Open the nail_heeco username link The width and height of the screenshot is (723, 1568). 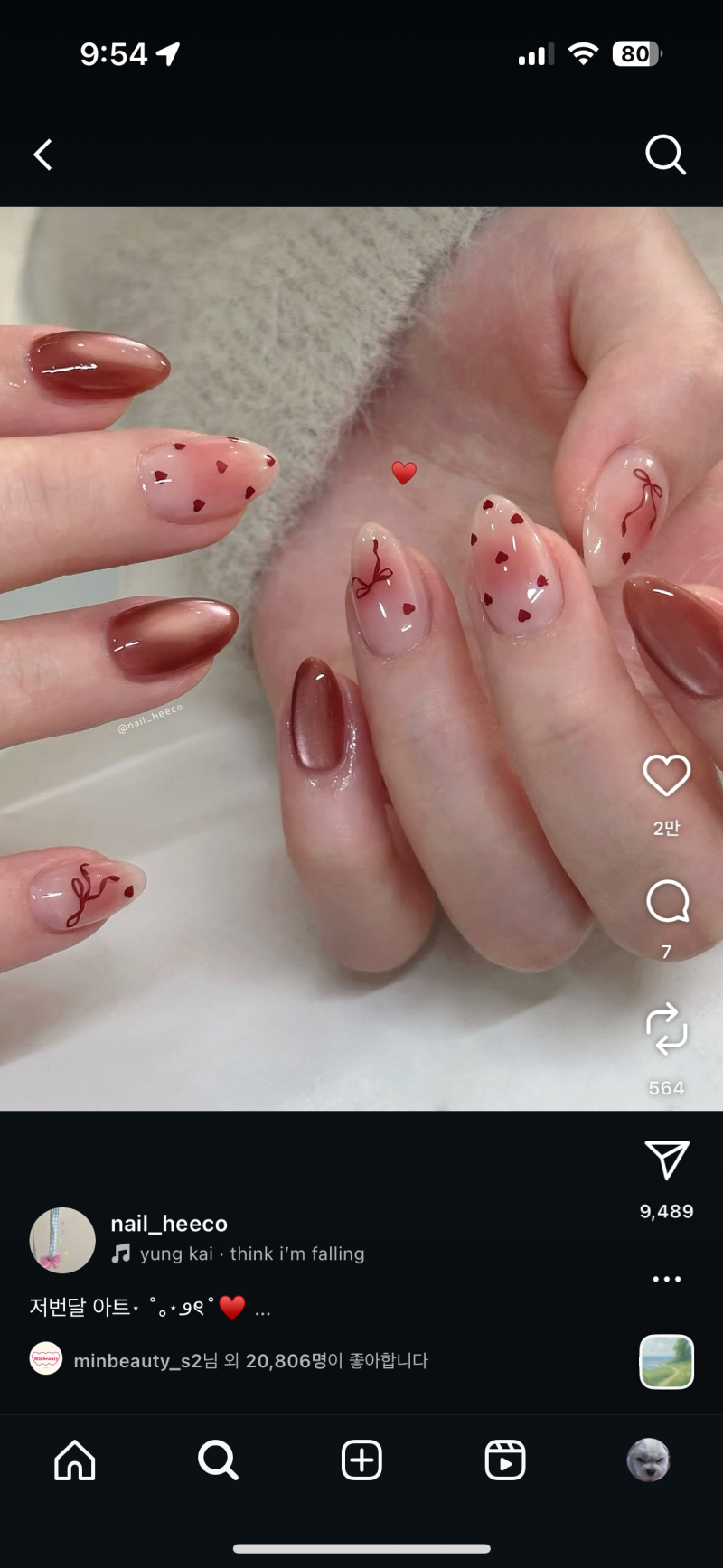(x=169, y=1224)
